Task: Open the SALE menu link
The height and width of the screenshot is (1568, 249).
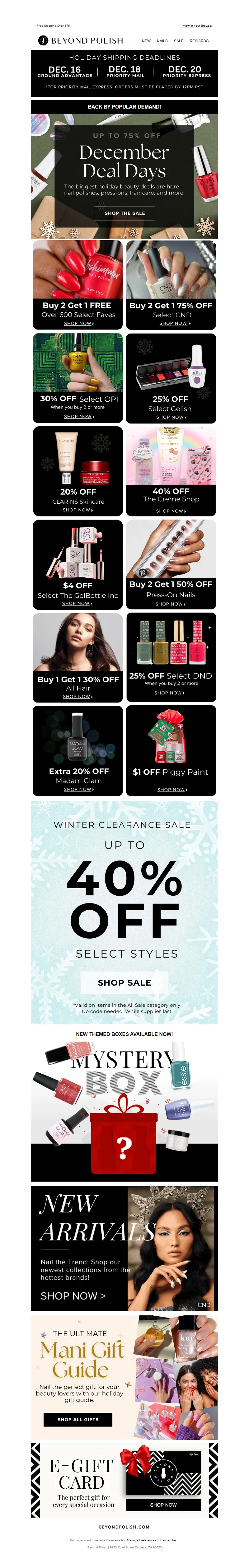Action: click(x=178, y=41)
